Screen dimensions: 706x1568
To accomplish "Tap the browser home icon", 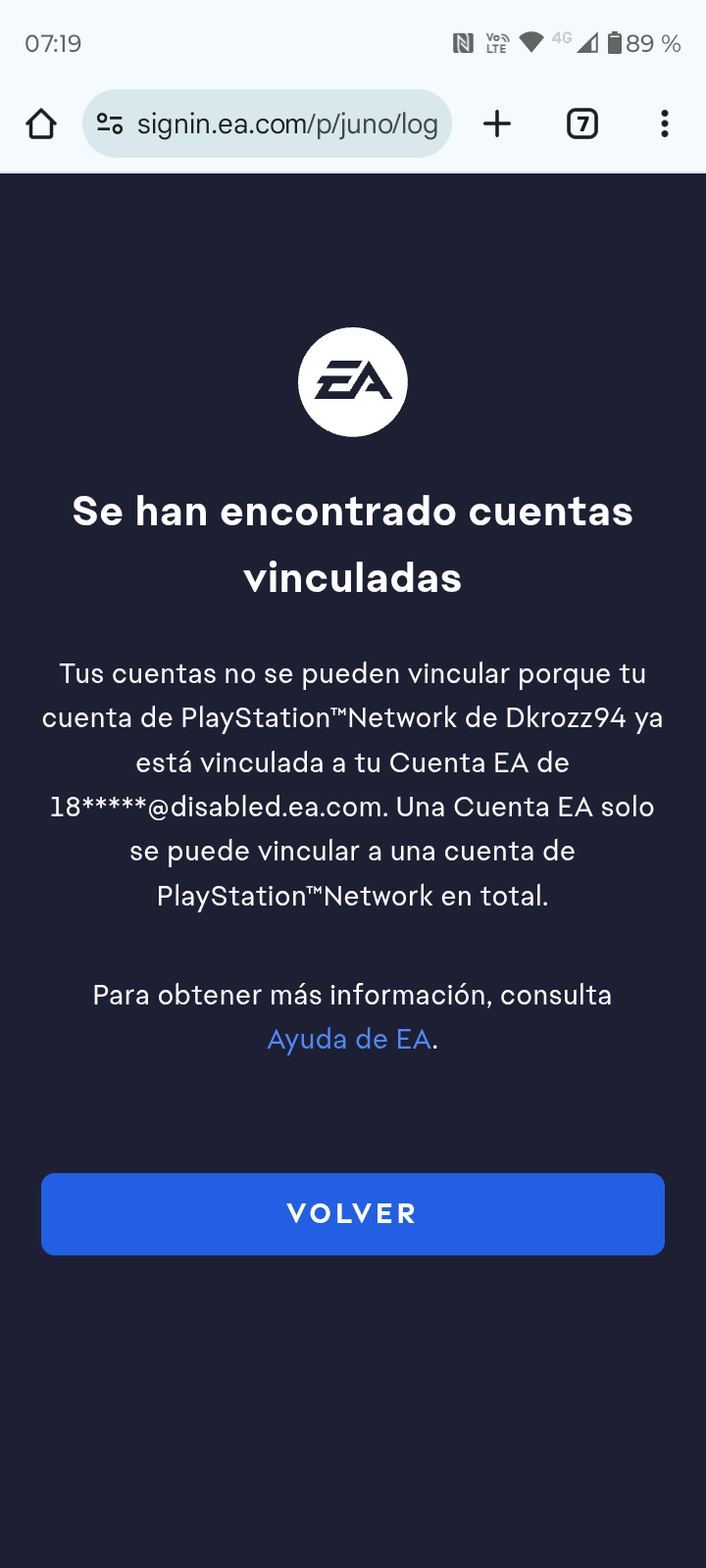I will (x=41, y=124).
